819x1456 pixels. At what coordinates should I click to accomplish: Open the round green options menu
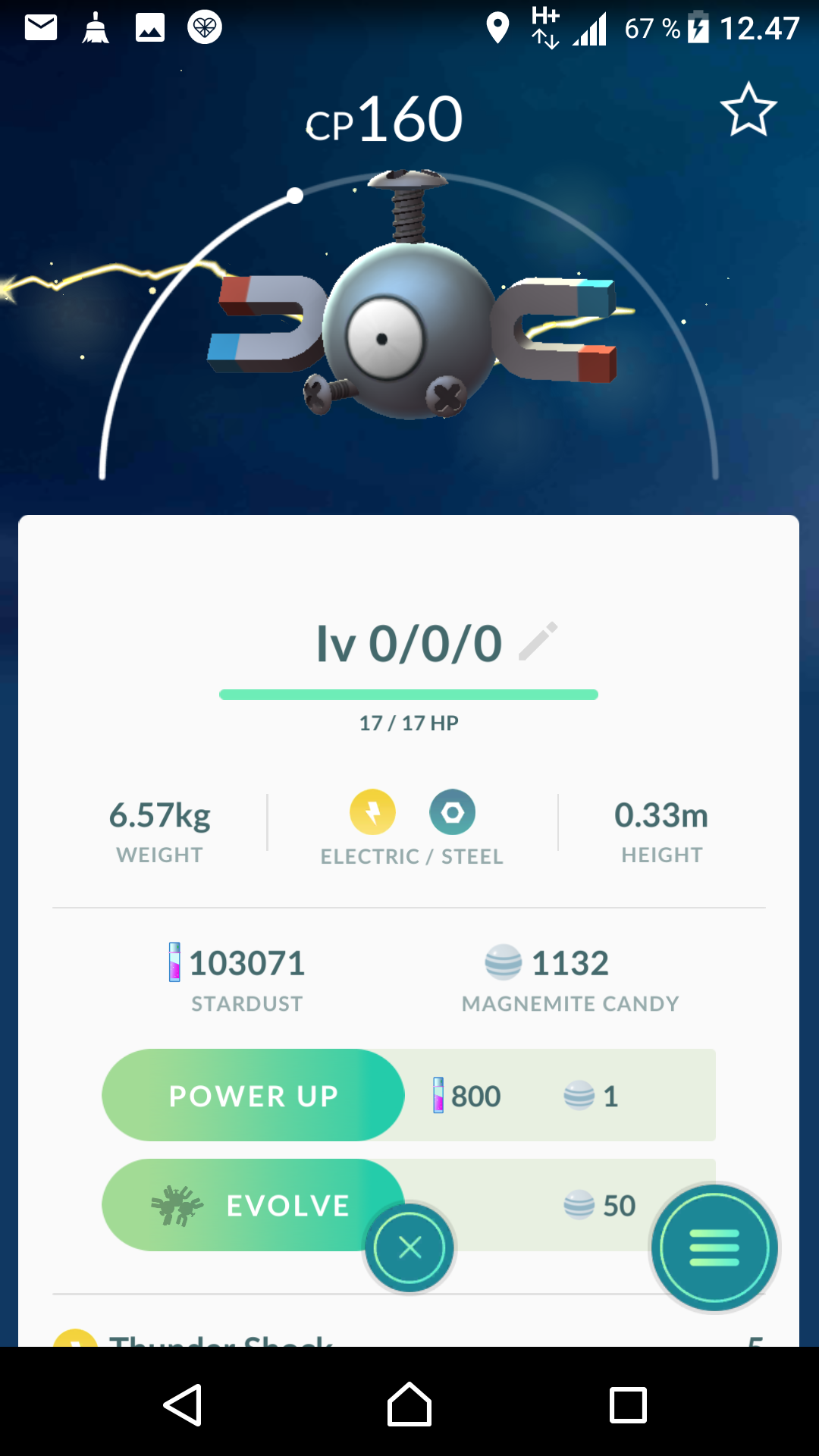click(x=714, y=1247)
